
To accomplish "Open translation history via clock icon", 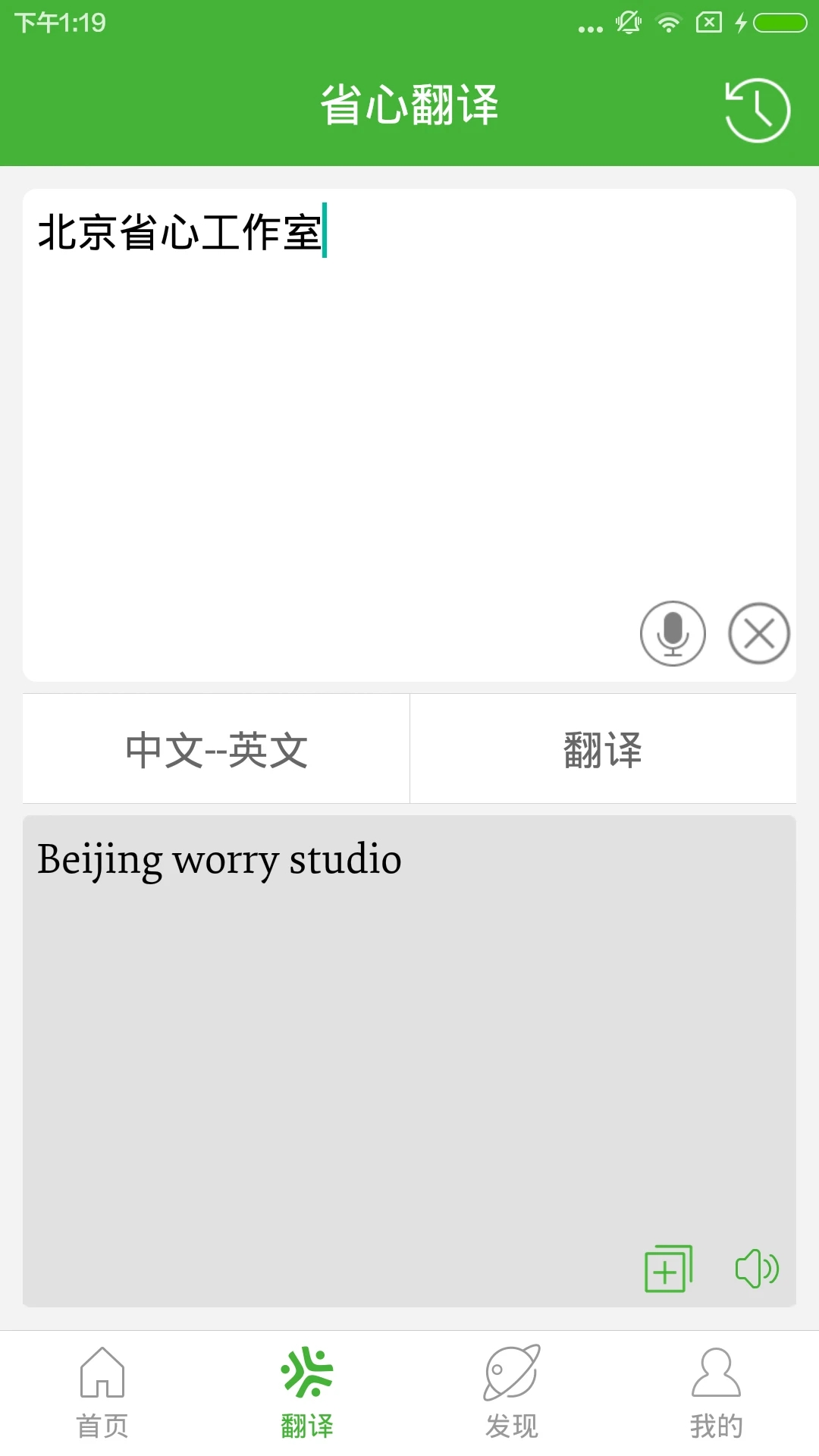I will (x=757, y=108).
